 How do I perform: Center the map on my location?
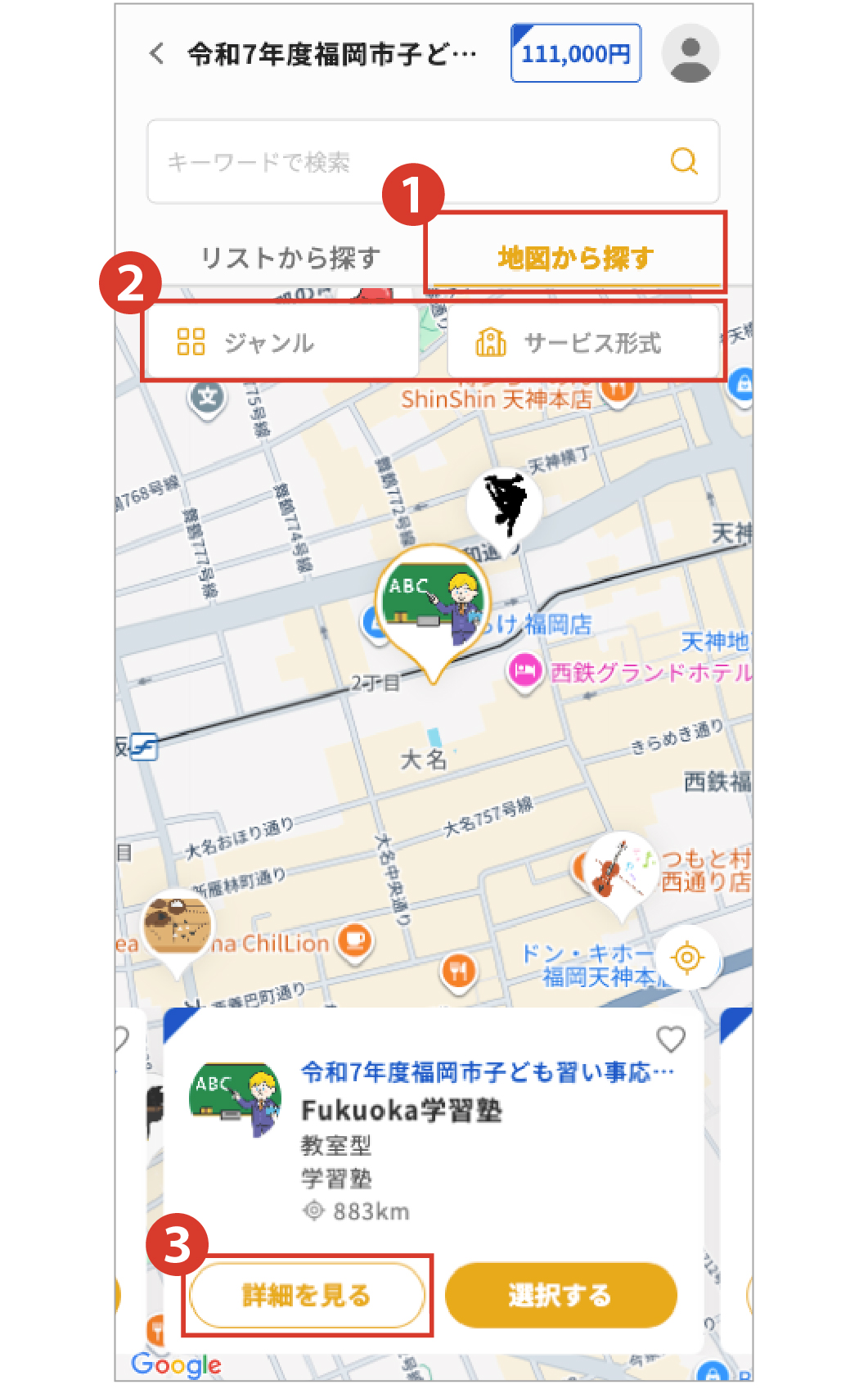[x=686, y=957]
